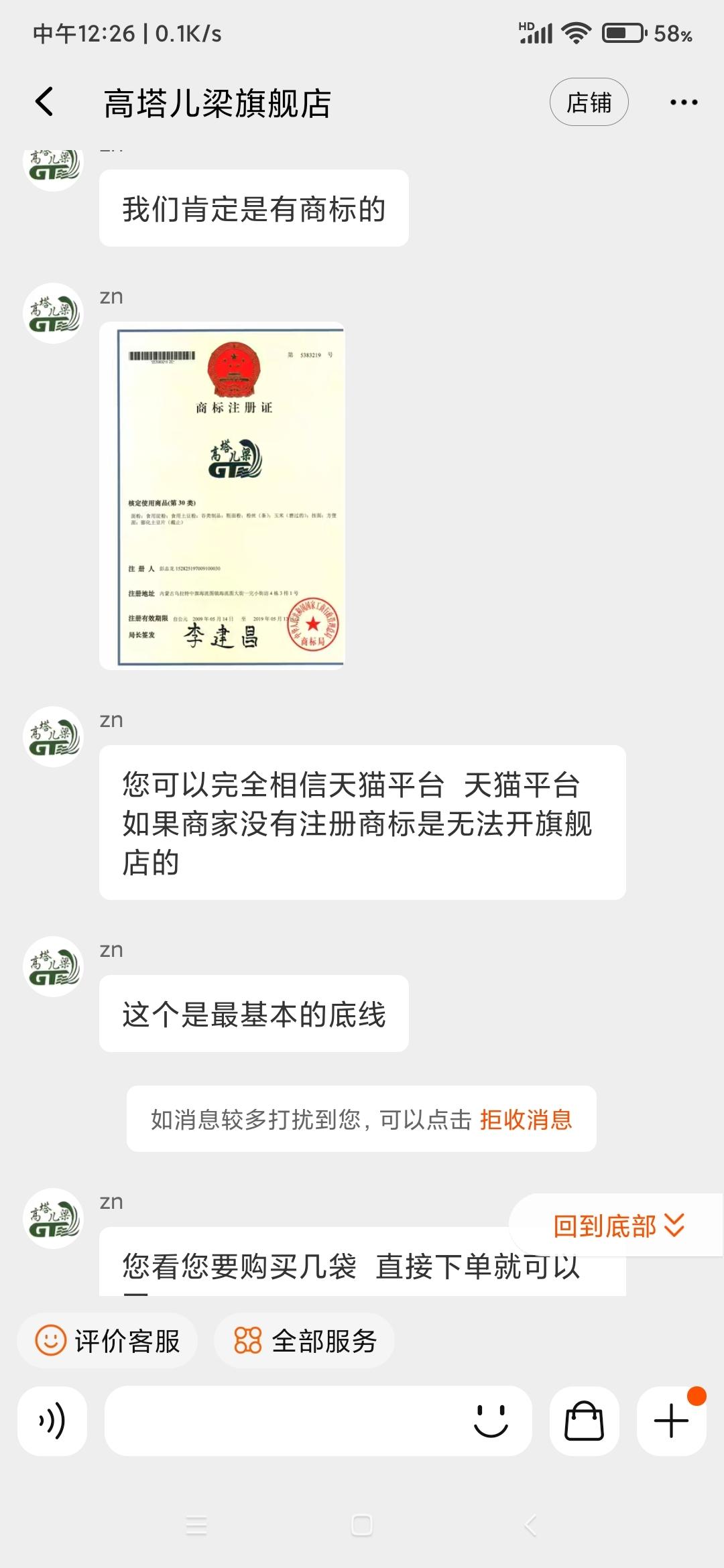The height and width of the screenshot is (1568, 724).
Task: Open the emoji picker
Action: (x=491, y=1421)
